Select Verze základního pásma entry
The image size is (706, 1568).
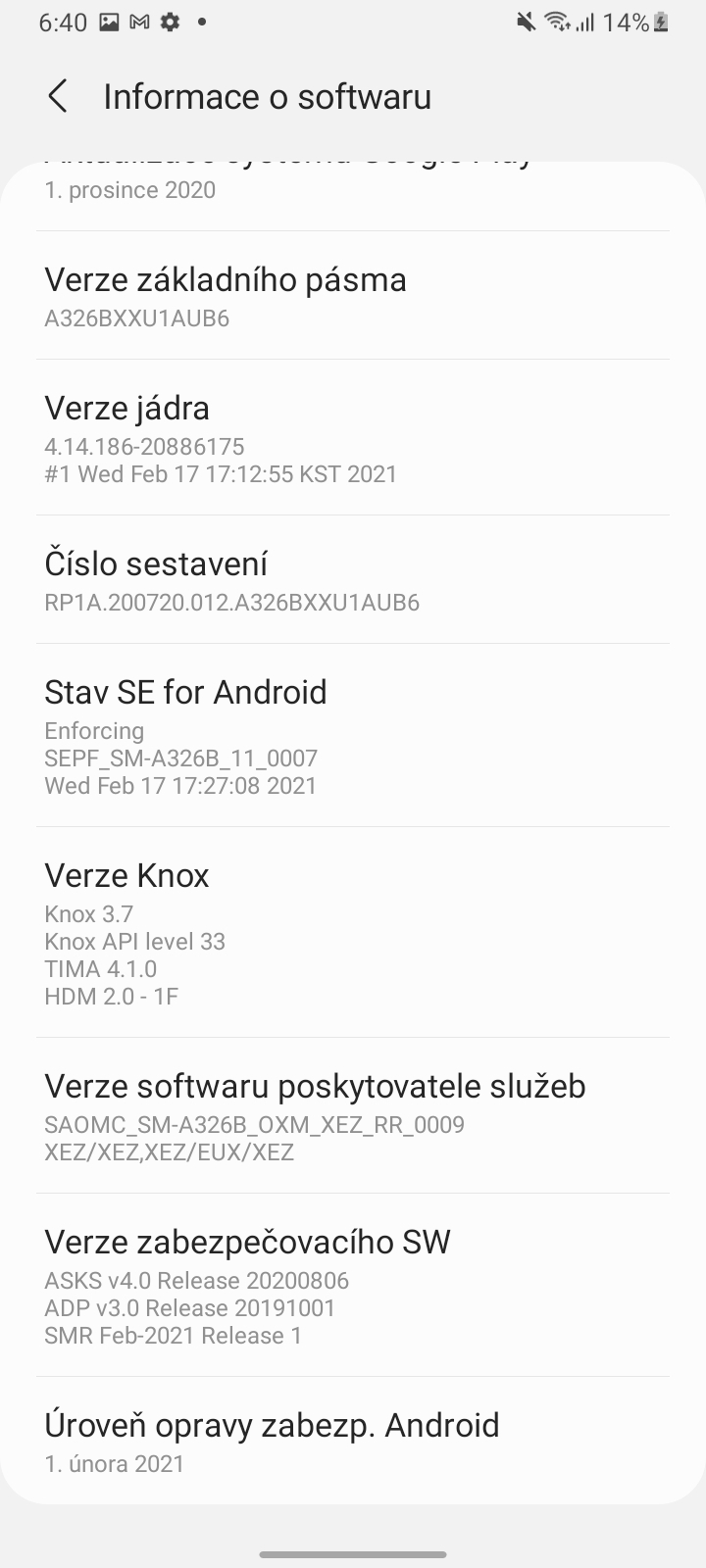353,294
